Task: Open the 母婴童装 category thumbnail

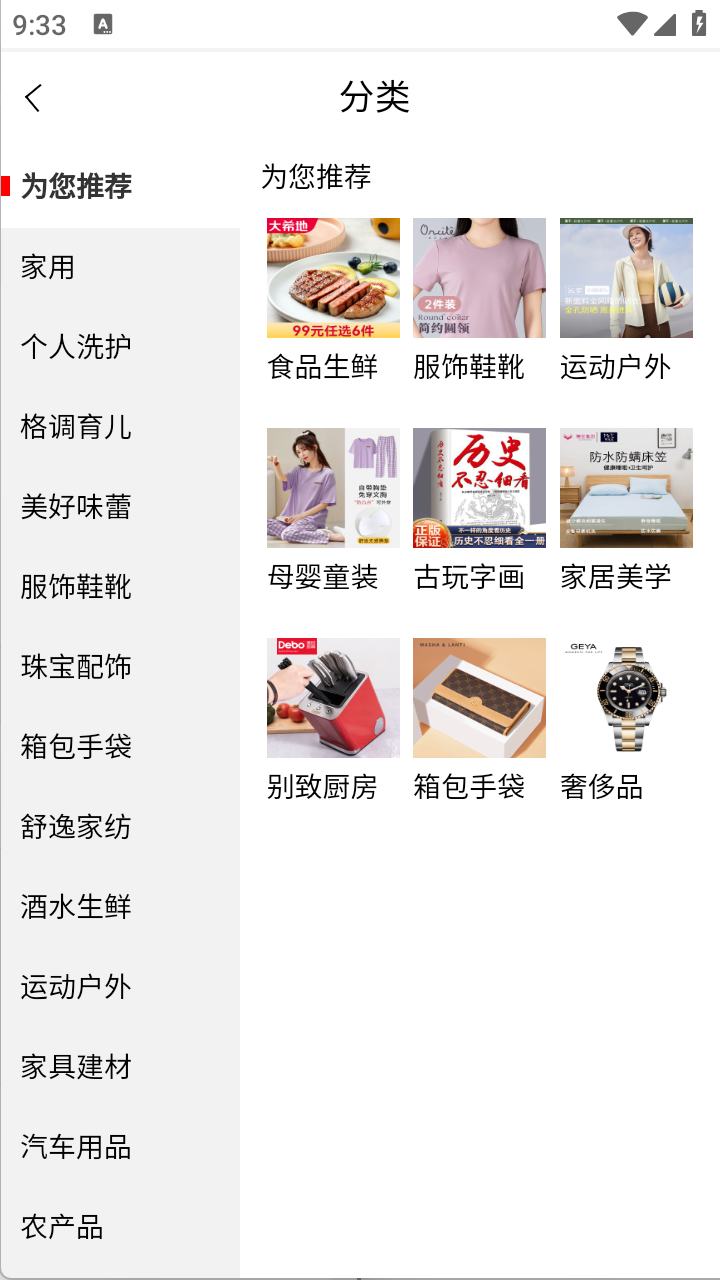Action: (333, 488)
